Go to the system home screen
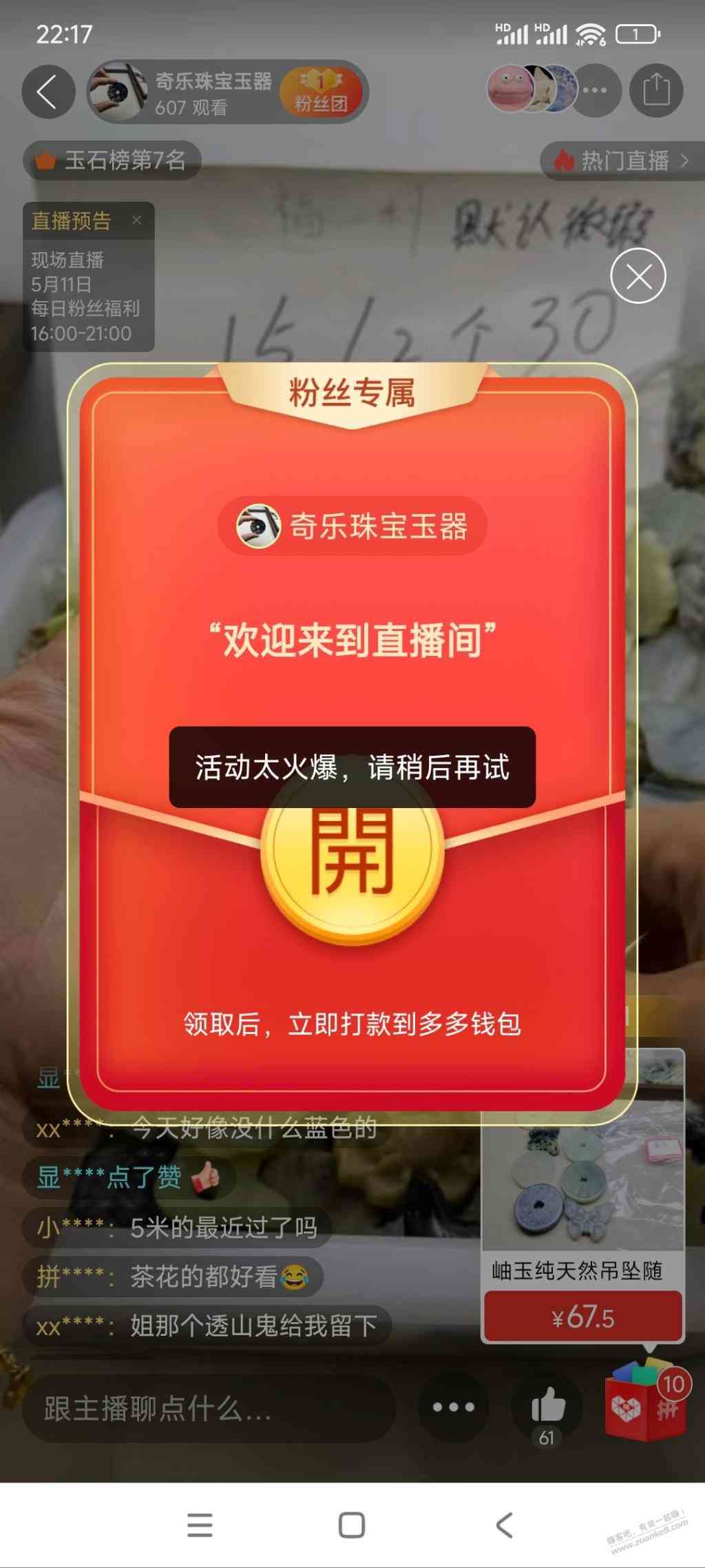Screen dimensions: 705x1568 [x=352, y=1525]
